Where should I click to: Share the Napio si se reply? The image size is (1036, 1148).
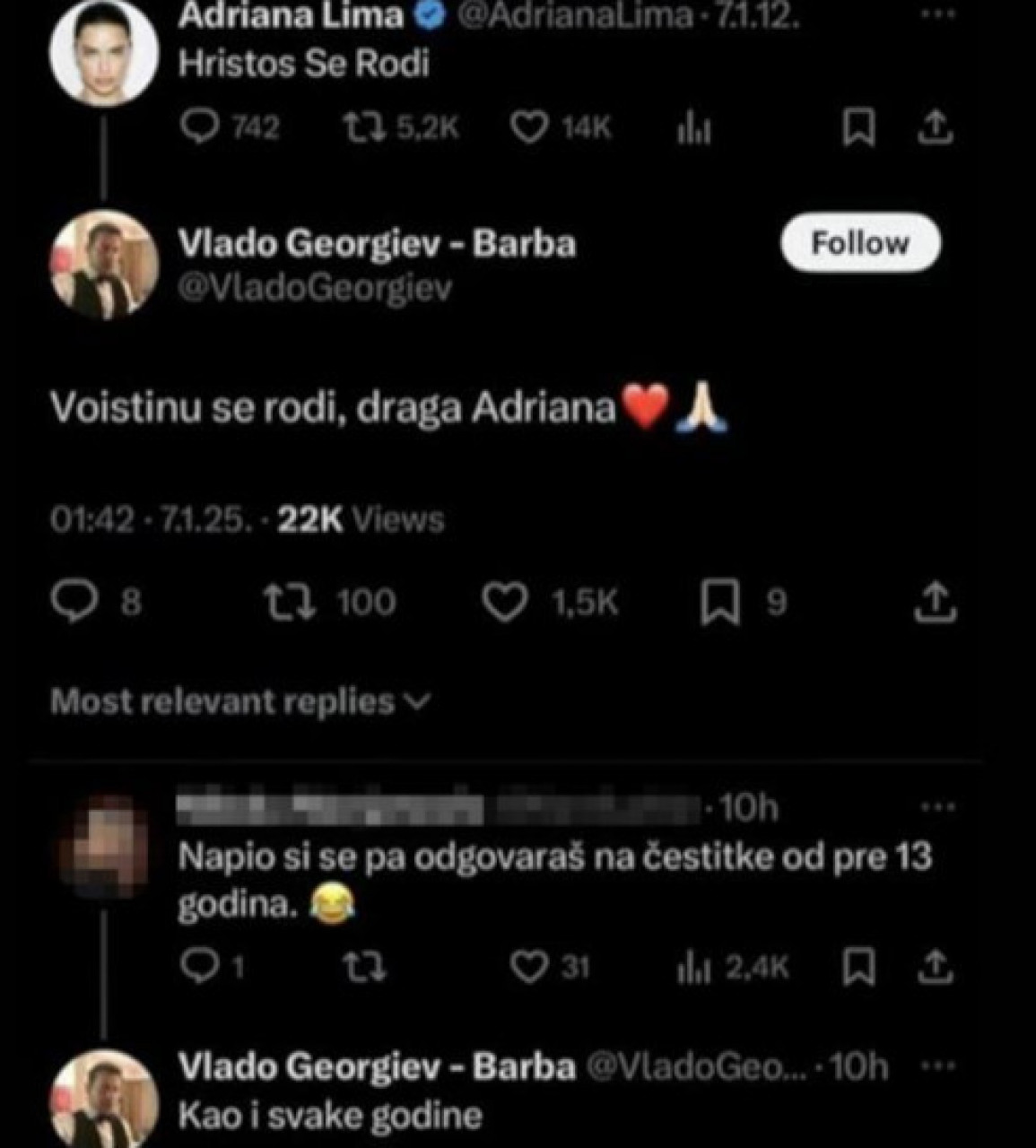click(935, 967)
